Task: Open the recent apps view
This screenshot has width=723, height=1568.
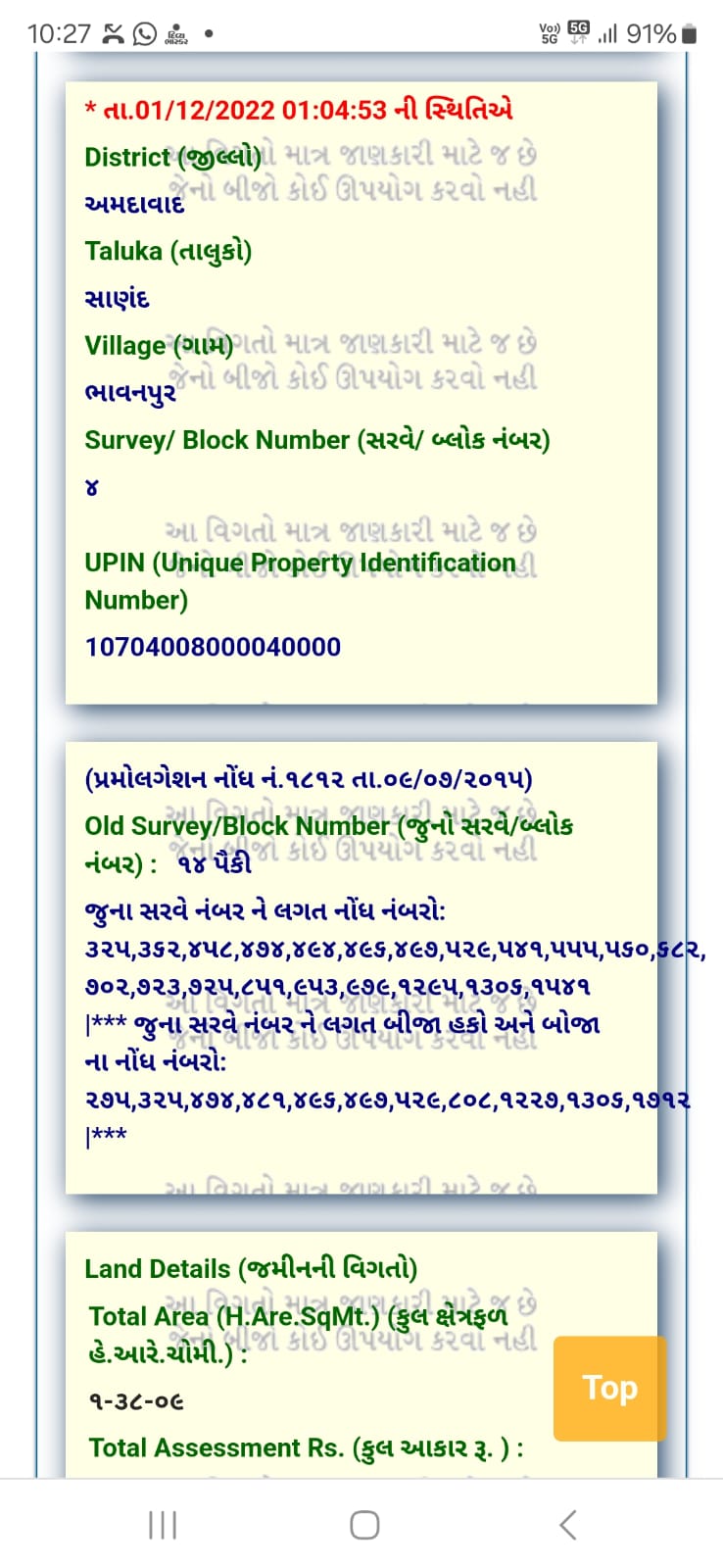Action: (x=163, y=1525)
